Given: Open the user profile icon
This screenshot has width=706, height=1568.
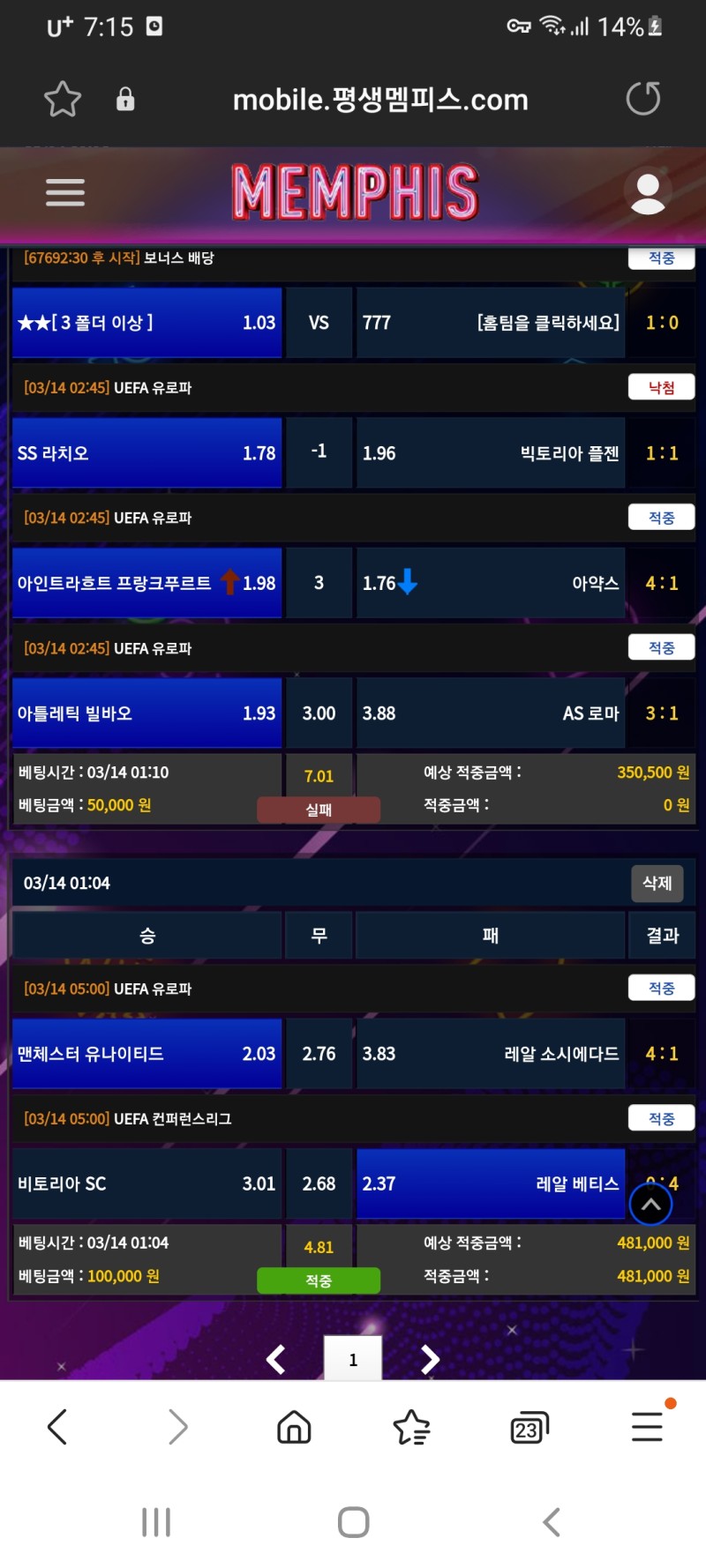Looking at the screenshot, I should coord(647,192).
